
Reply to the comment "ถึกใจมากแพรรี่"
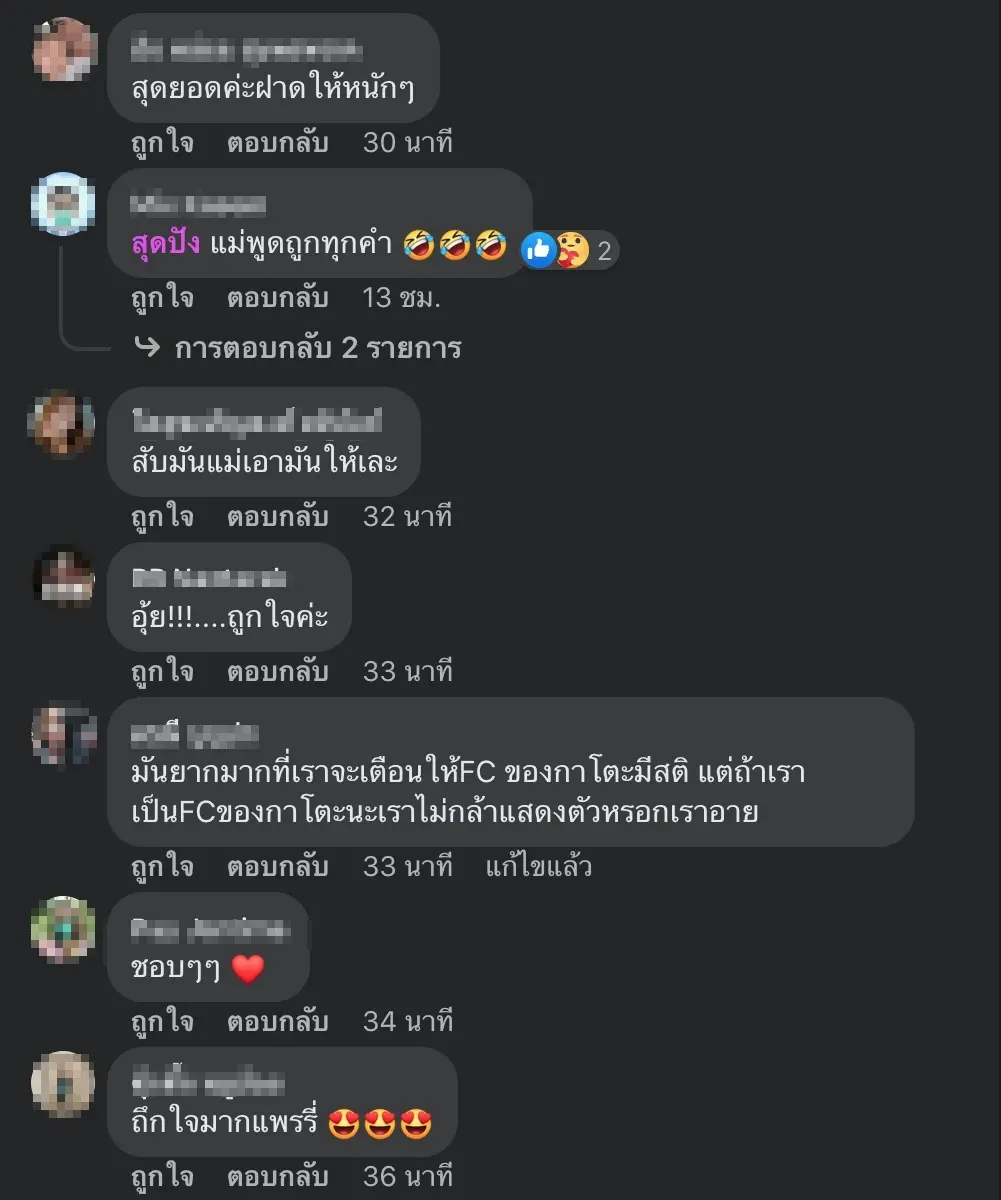coord(277,1176)
